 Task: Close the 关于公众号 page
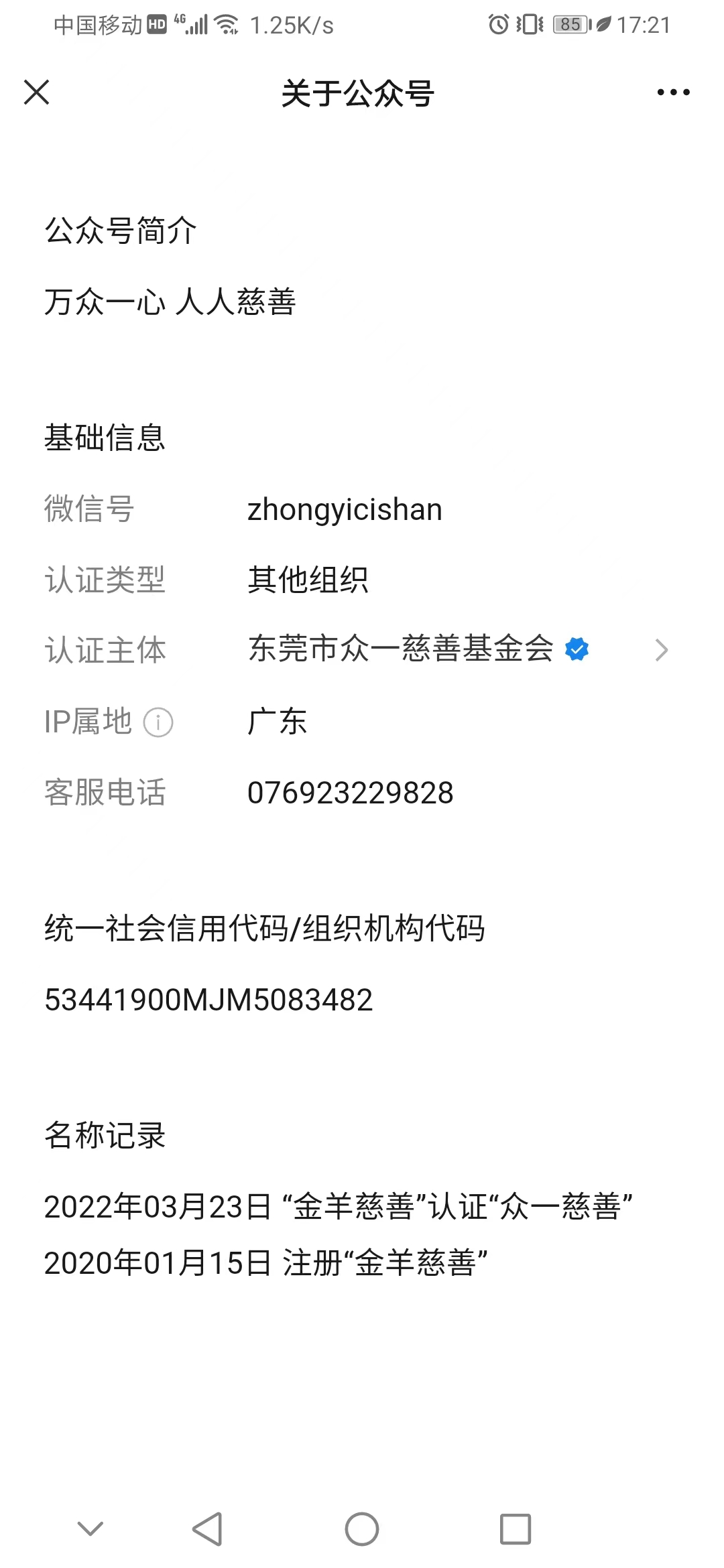37,92
